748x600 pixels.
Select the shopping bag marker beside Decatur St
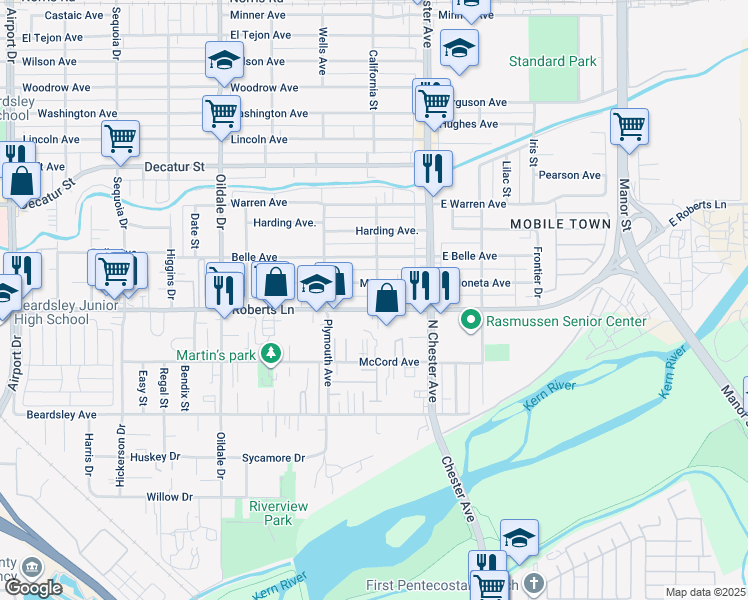21,181
